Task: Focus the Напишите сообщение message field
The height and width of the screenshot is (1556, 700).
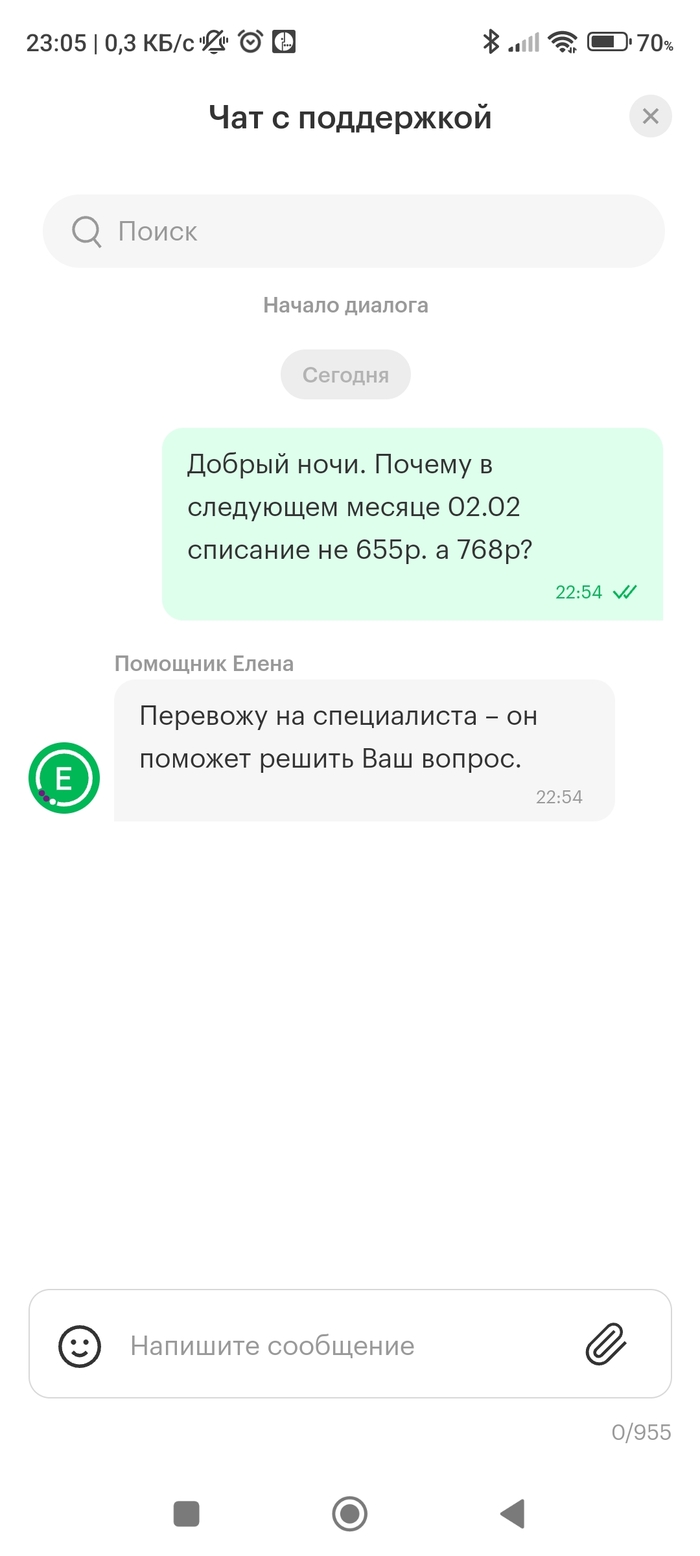Action: 340,1345
